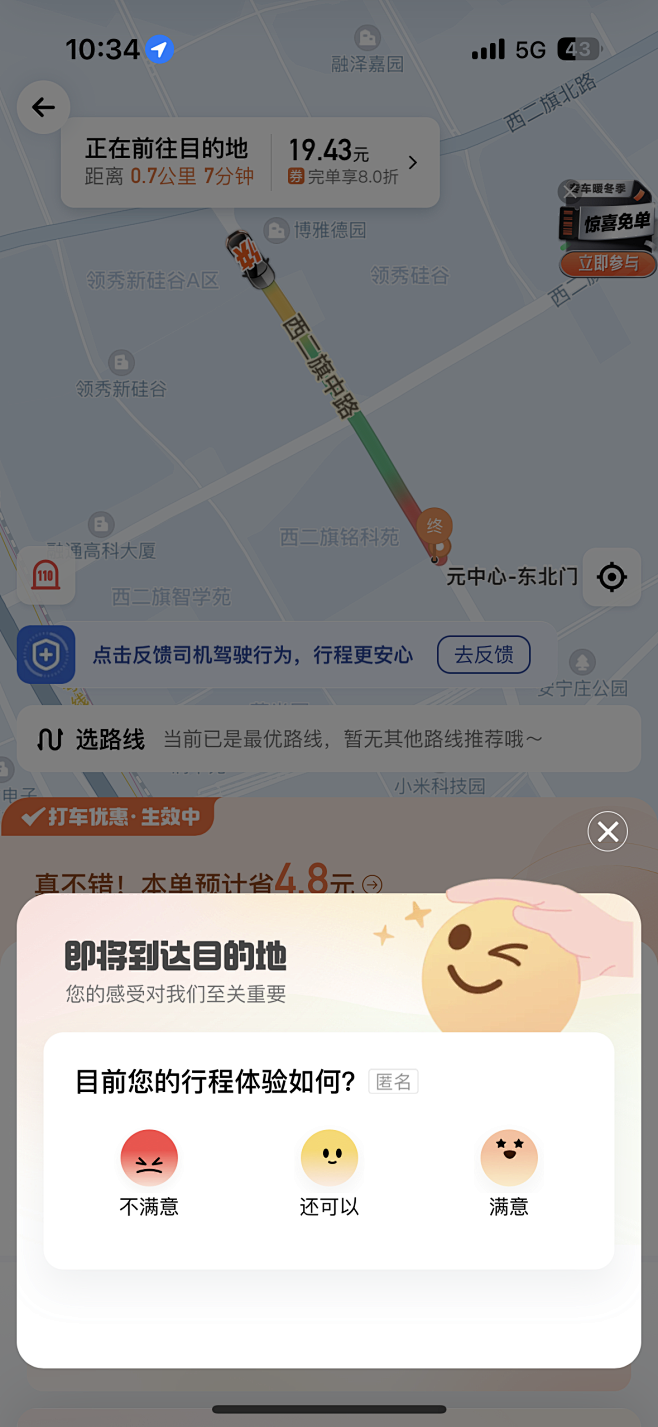Open the 19.43元 fare details card
The image size is (658, 1427).
click(x=250, y=163)
